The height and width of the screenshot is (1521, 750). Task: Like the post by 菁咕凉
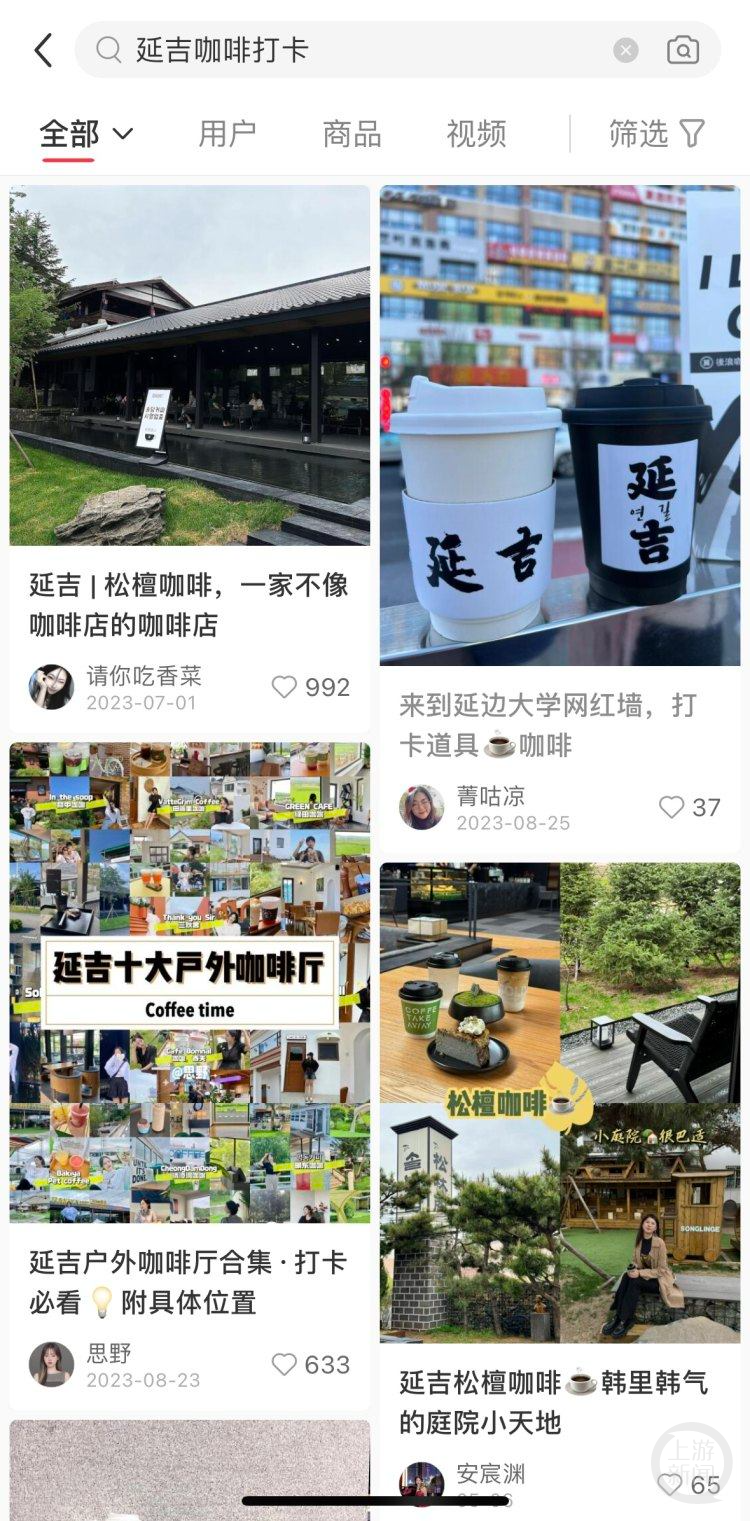click(x=690, y=807)
